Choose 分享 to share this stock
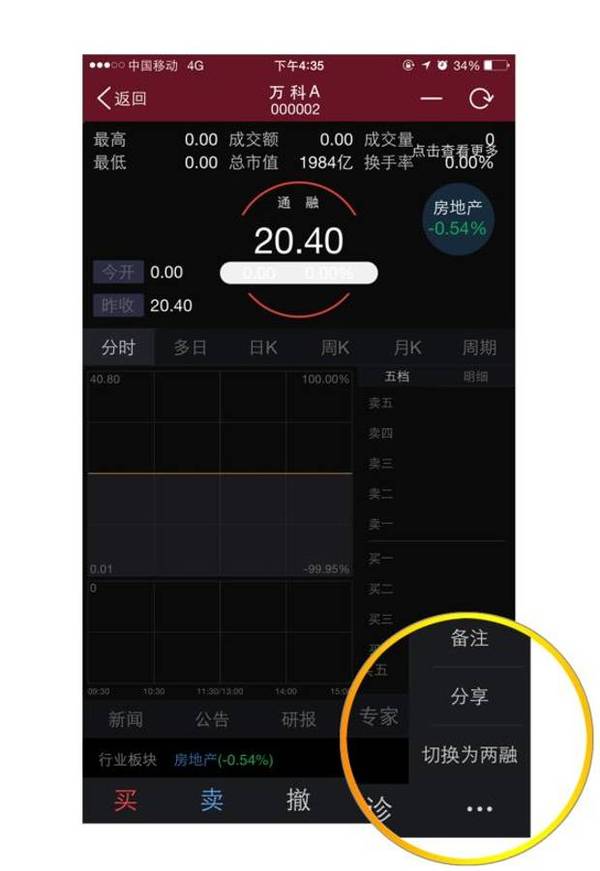 [469, 696]
